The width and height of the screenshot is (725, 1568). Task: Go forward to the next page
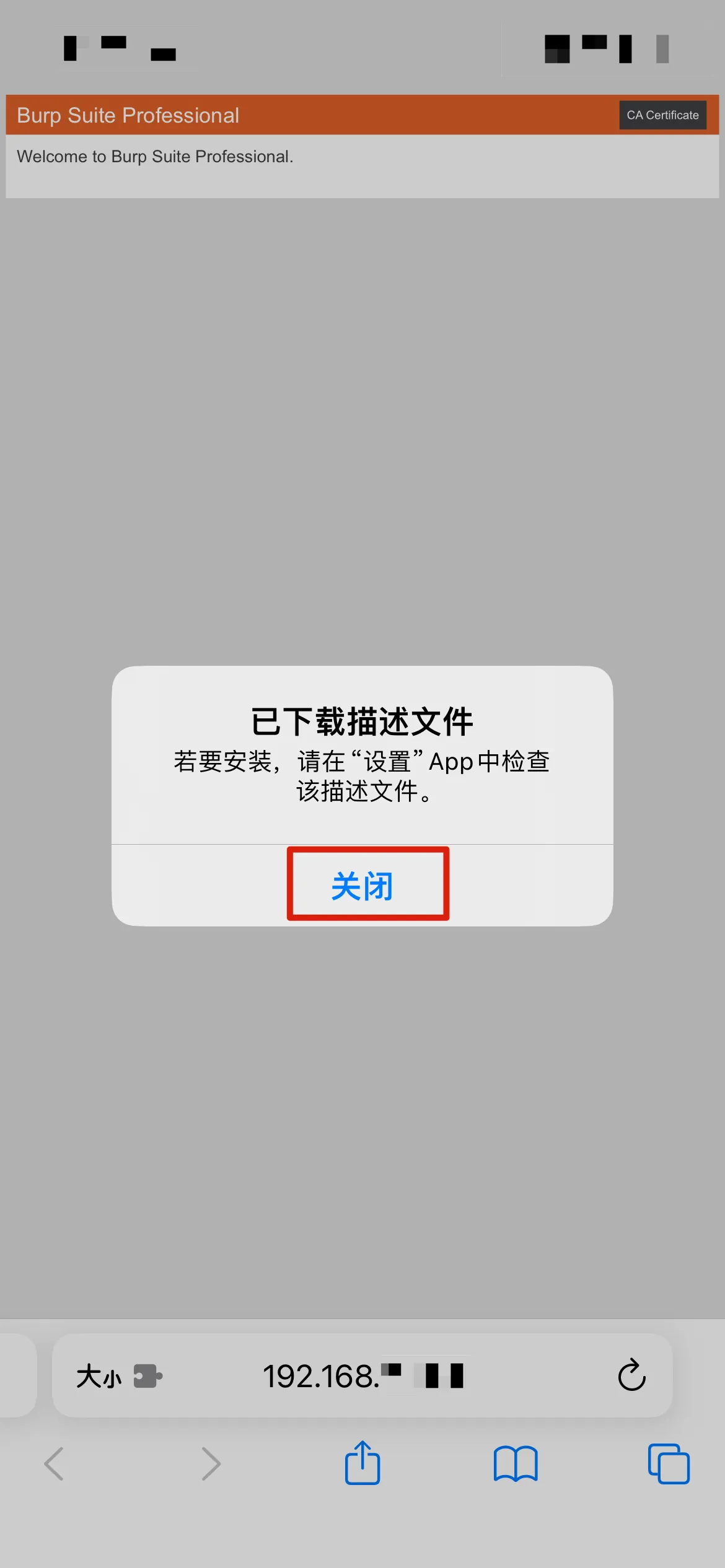211,1463
